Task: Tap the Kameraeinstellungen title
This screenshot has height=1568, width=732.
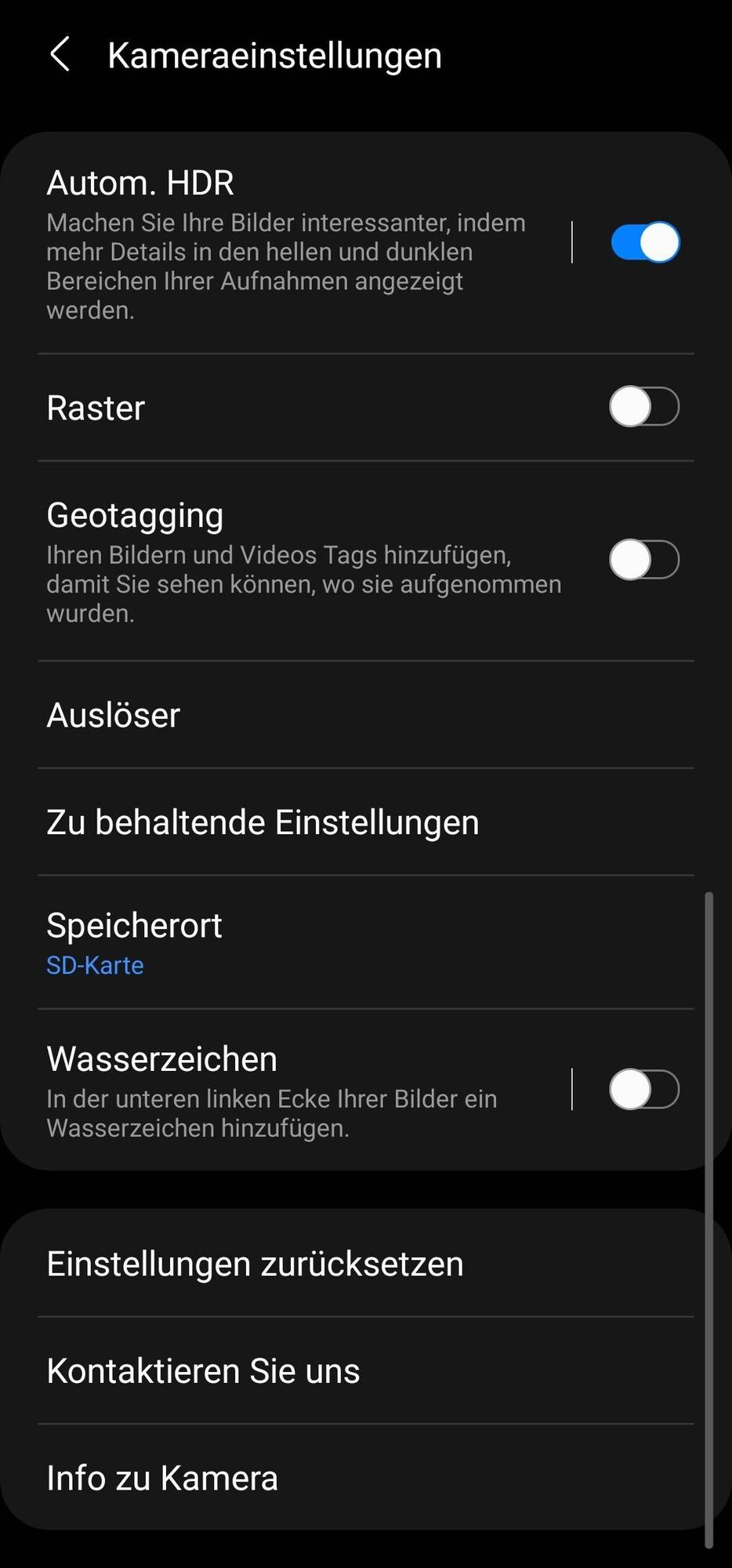Action: (274, 55)
